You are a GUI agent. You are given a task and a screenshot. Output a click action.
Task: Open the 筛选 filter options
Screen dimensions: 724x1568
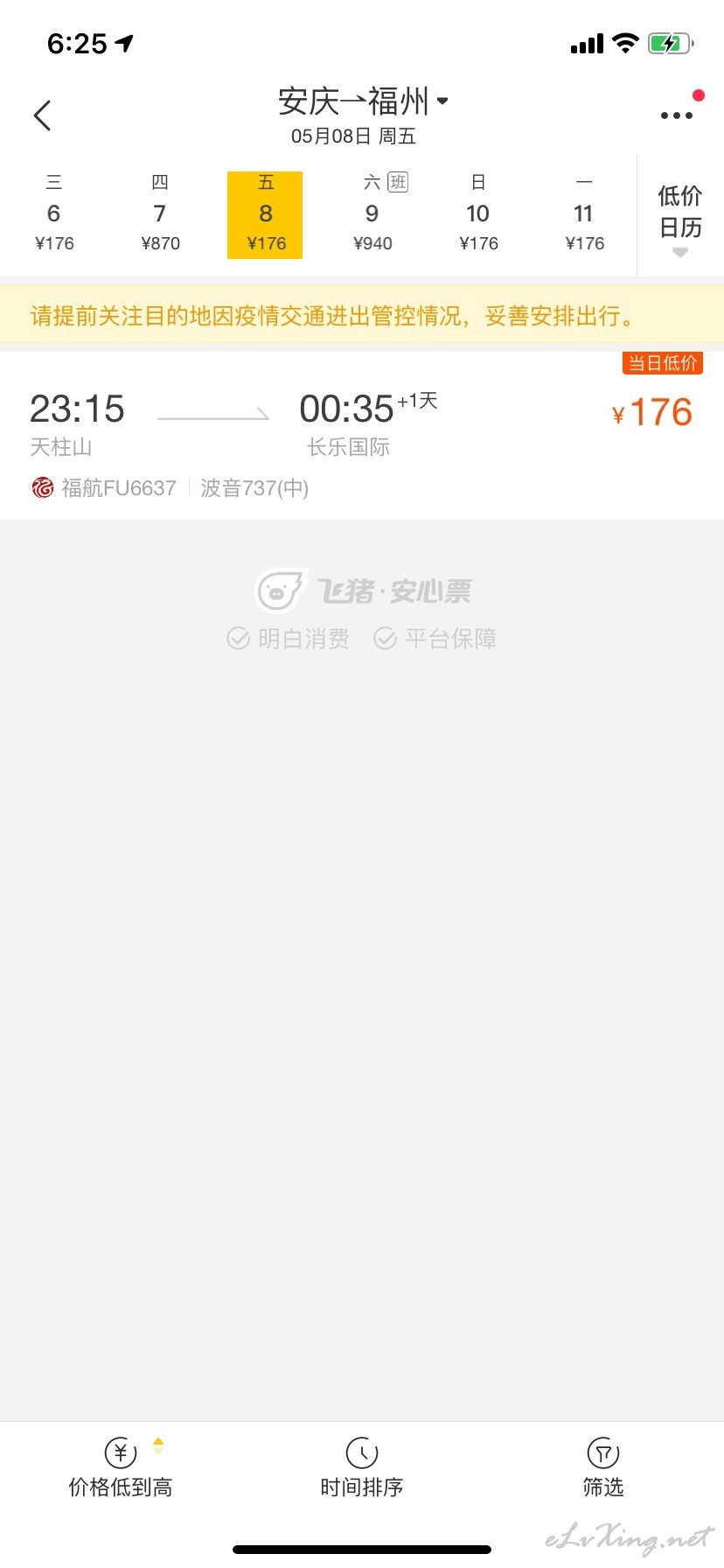tap(603, 1468)
